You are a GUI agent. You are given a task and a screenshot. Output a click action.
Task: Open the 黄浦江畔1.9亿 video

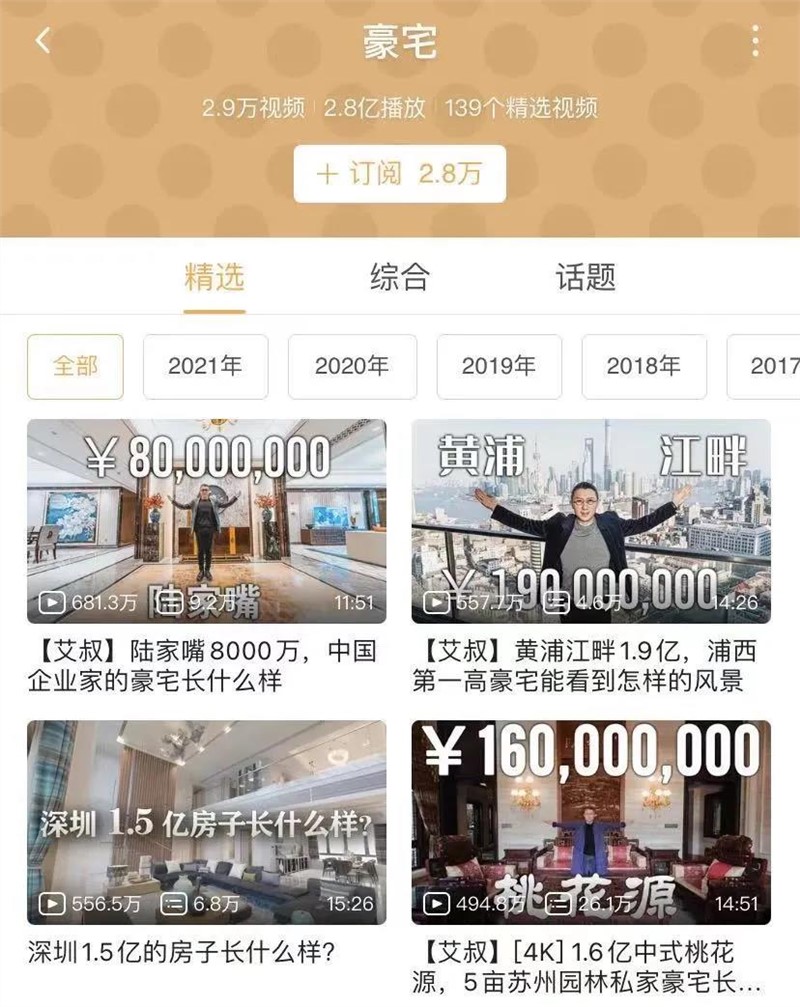591,521
